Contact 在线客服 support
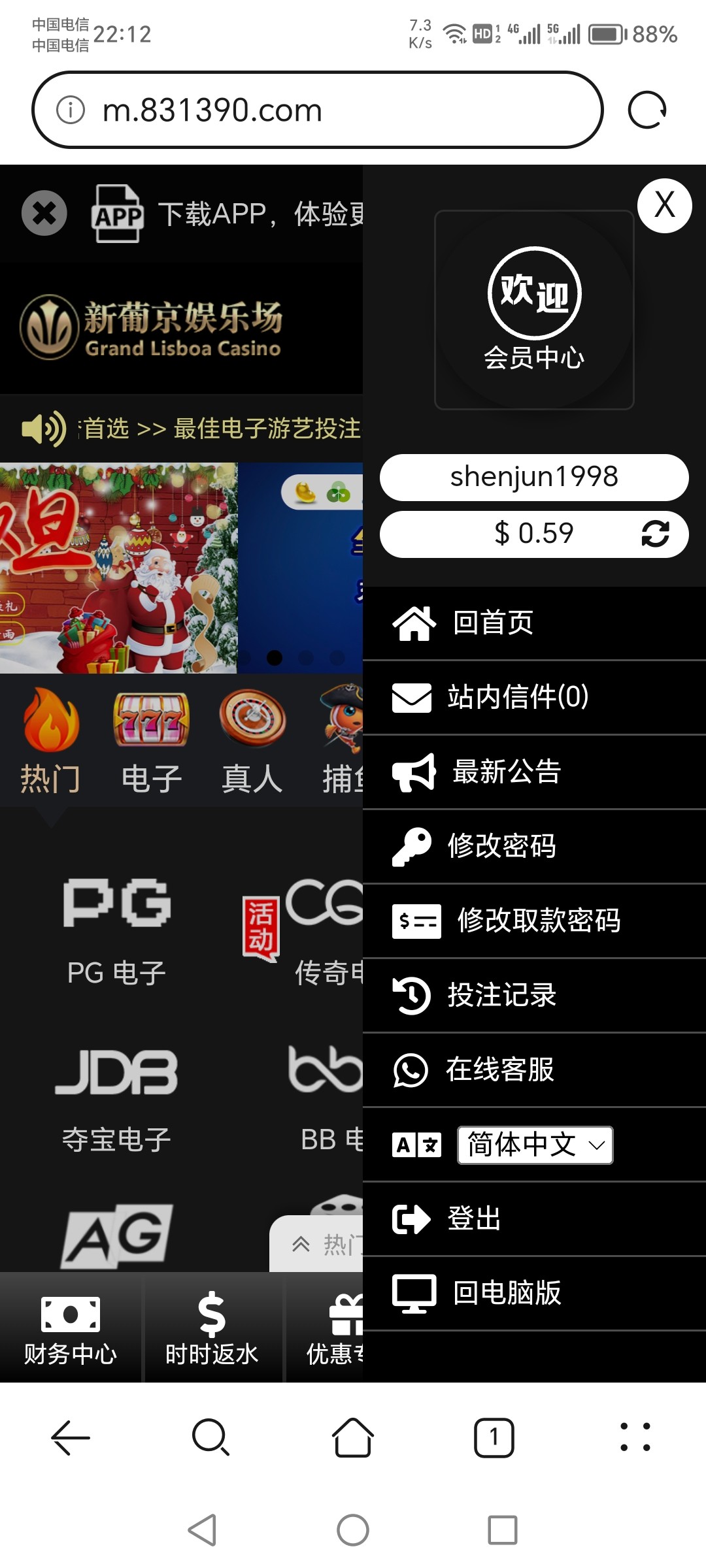Viewport: 706px width, 1568px height. click(x=499, y=1070)
